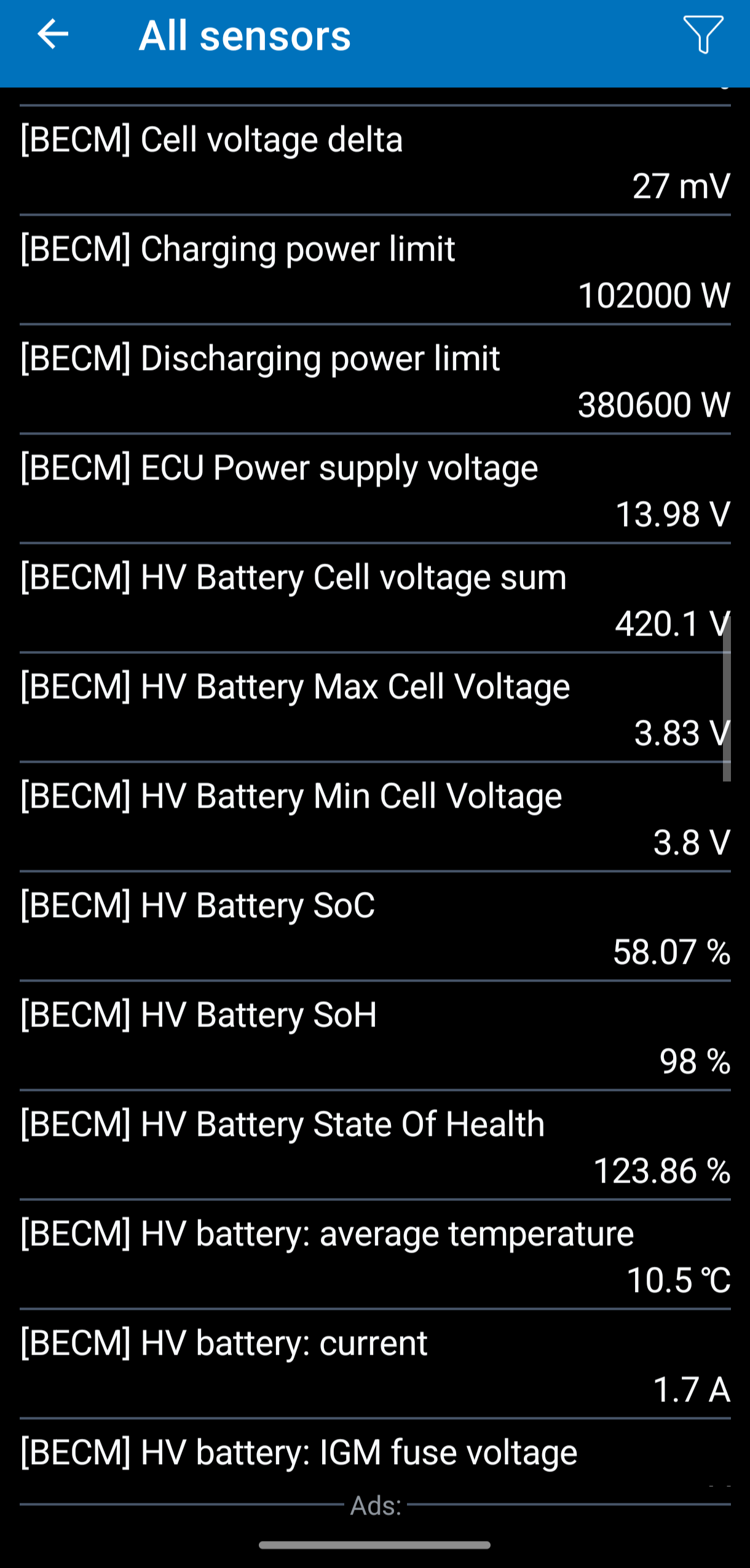Select HV Battery State Of Health

(375, 1146)
